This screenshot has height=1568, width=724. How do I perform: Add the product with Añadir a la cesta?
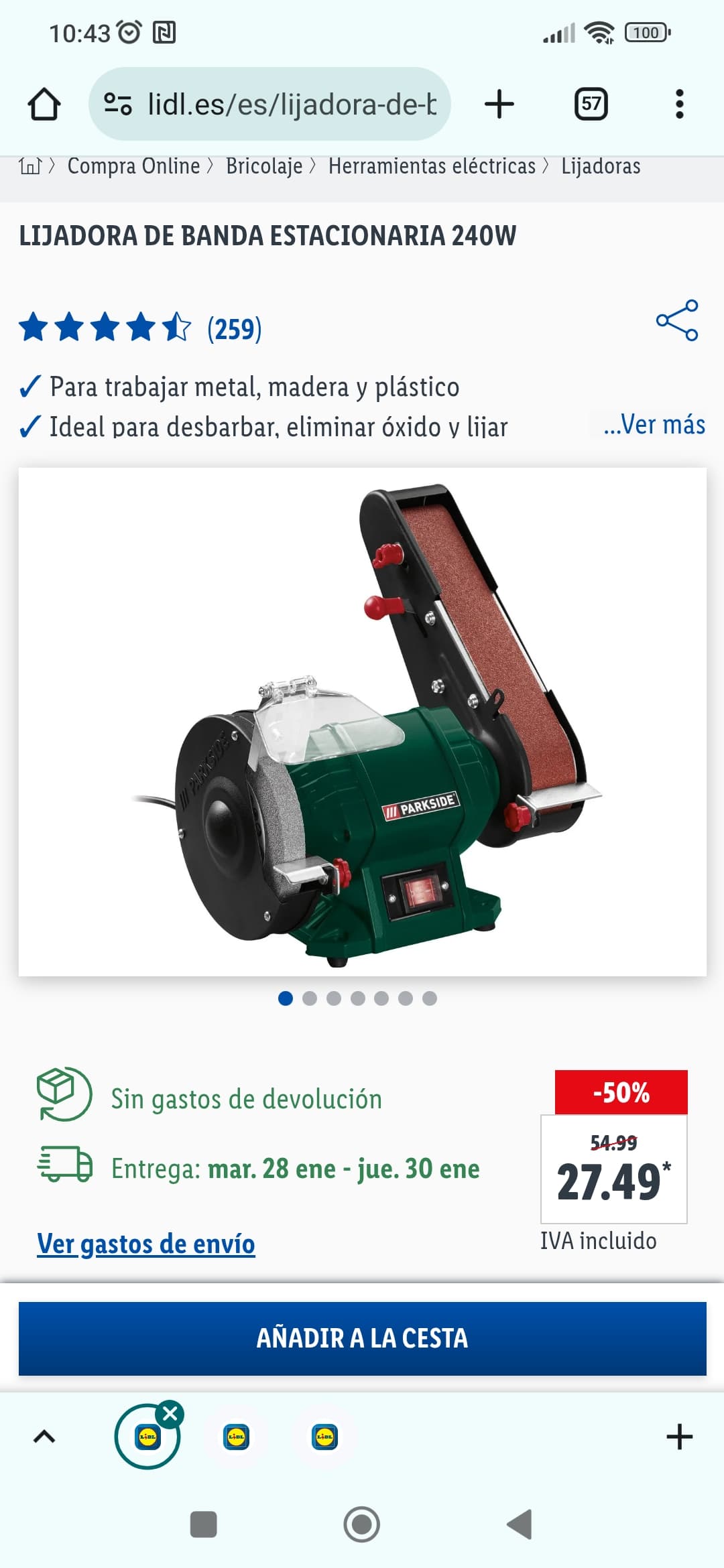click(x=362, y=1338)
